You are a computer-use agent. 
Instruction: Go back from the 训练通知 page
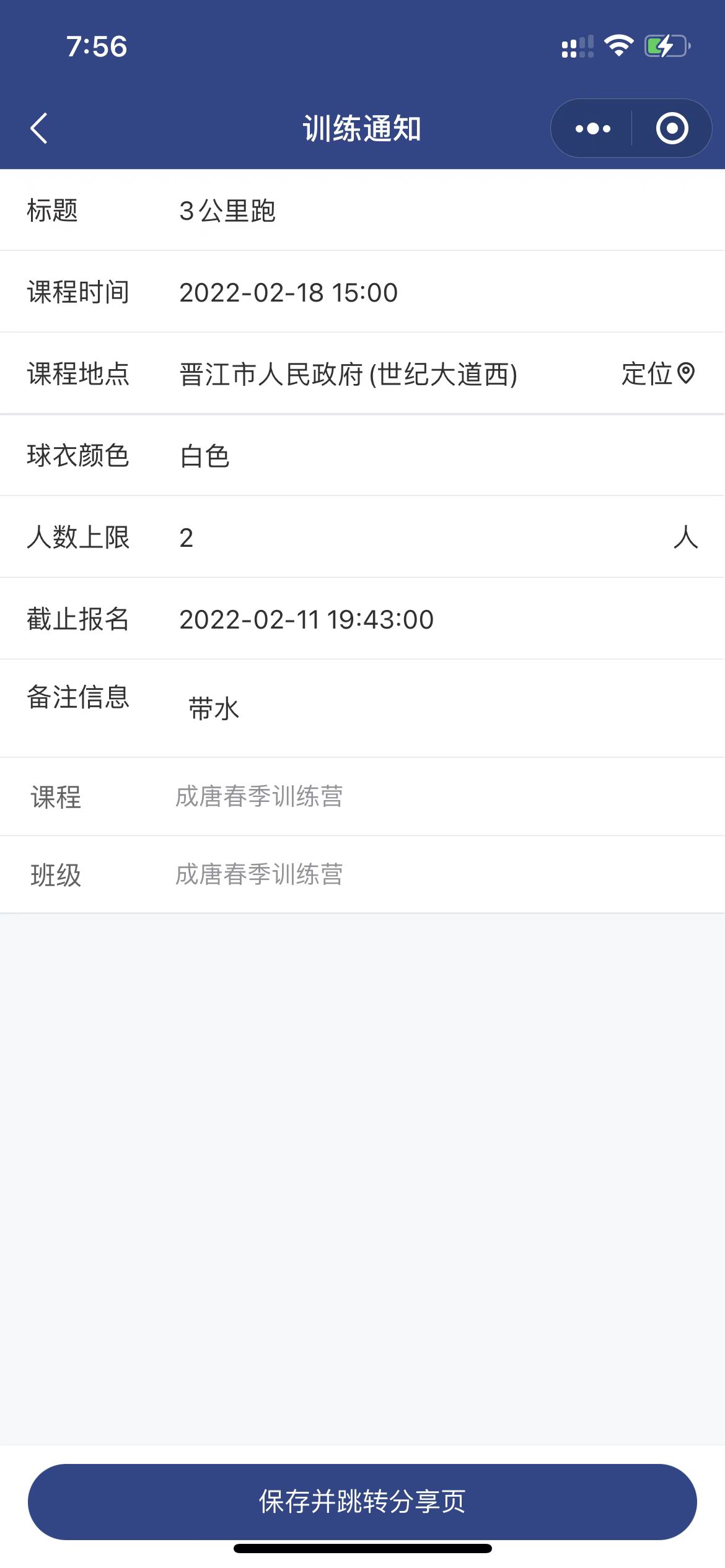(39, 129)
